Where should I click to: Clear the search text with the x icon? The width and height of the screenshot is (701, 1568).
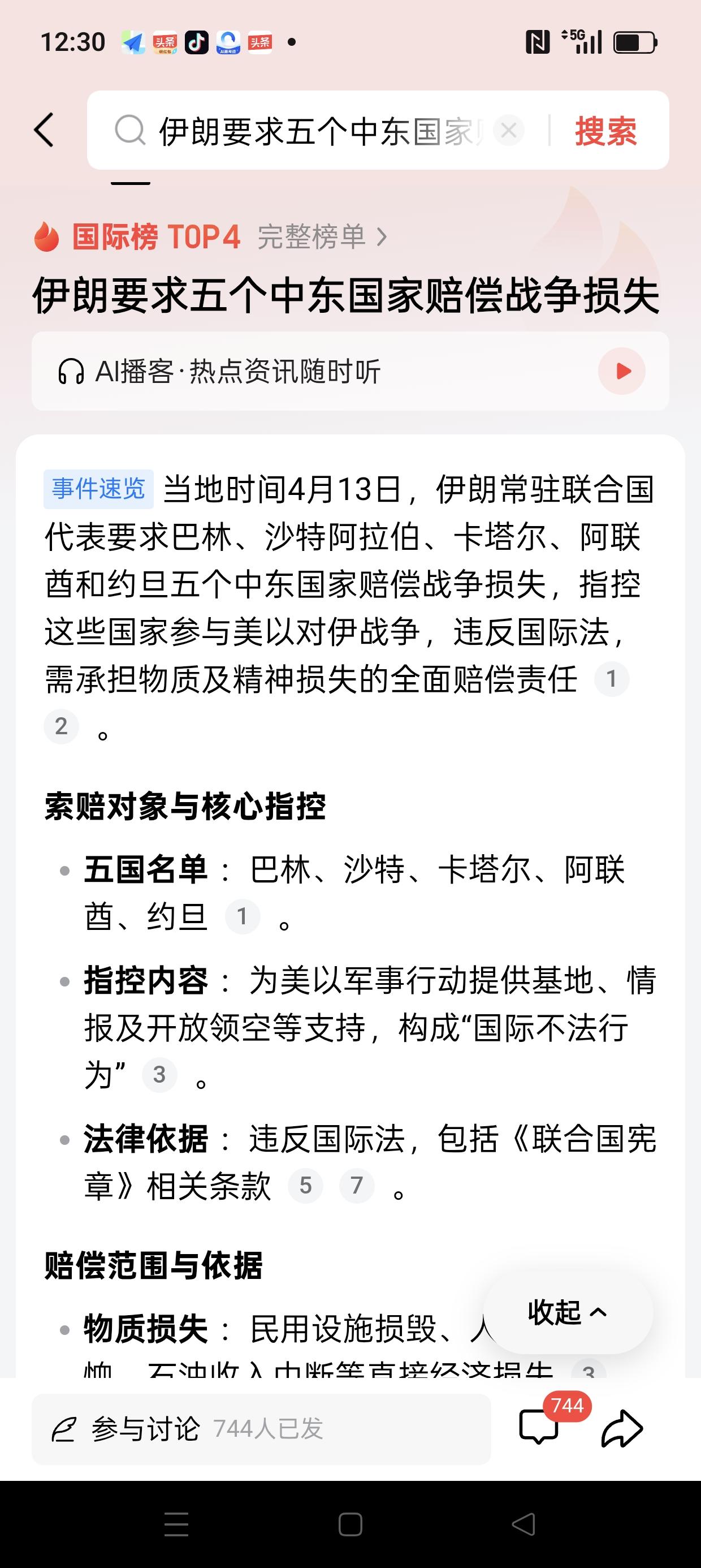coord(510,130)
